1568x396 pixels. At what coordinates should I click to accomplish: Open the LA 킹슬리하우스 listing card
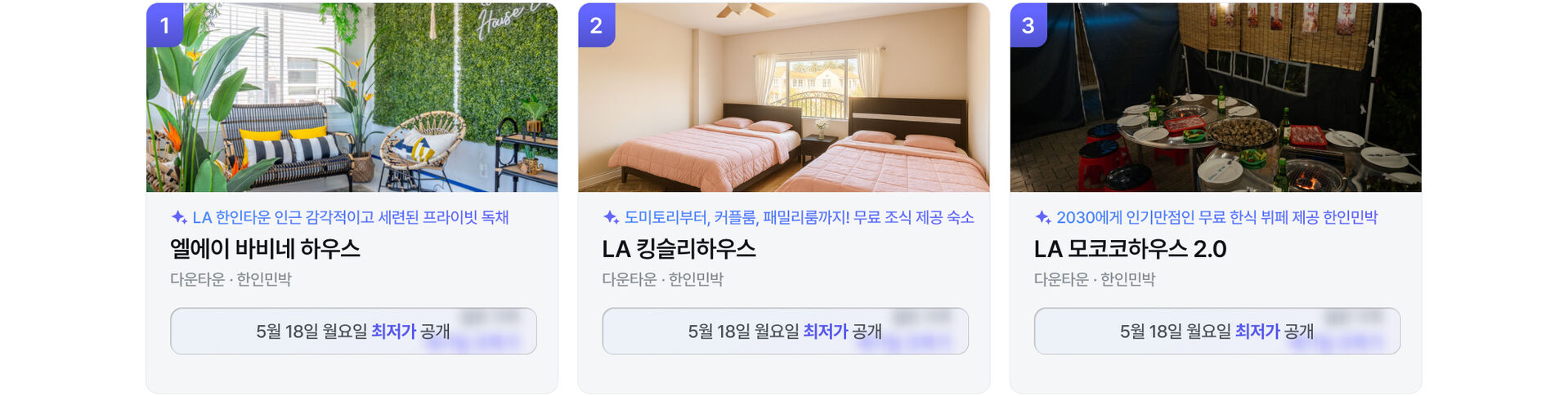pyautogui.click(x=783, y=198)
